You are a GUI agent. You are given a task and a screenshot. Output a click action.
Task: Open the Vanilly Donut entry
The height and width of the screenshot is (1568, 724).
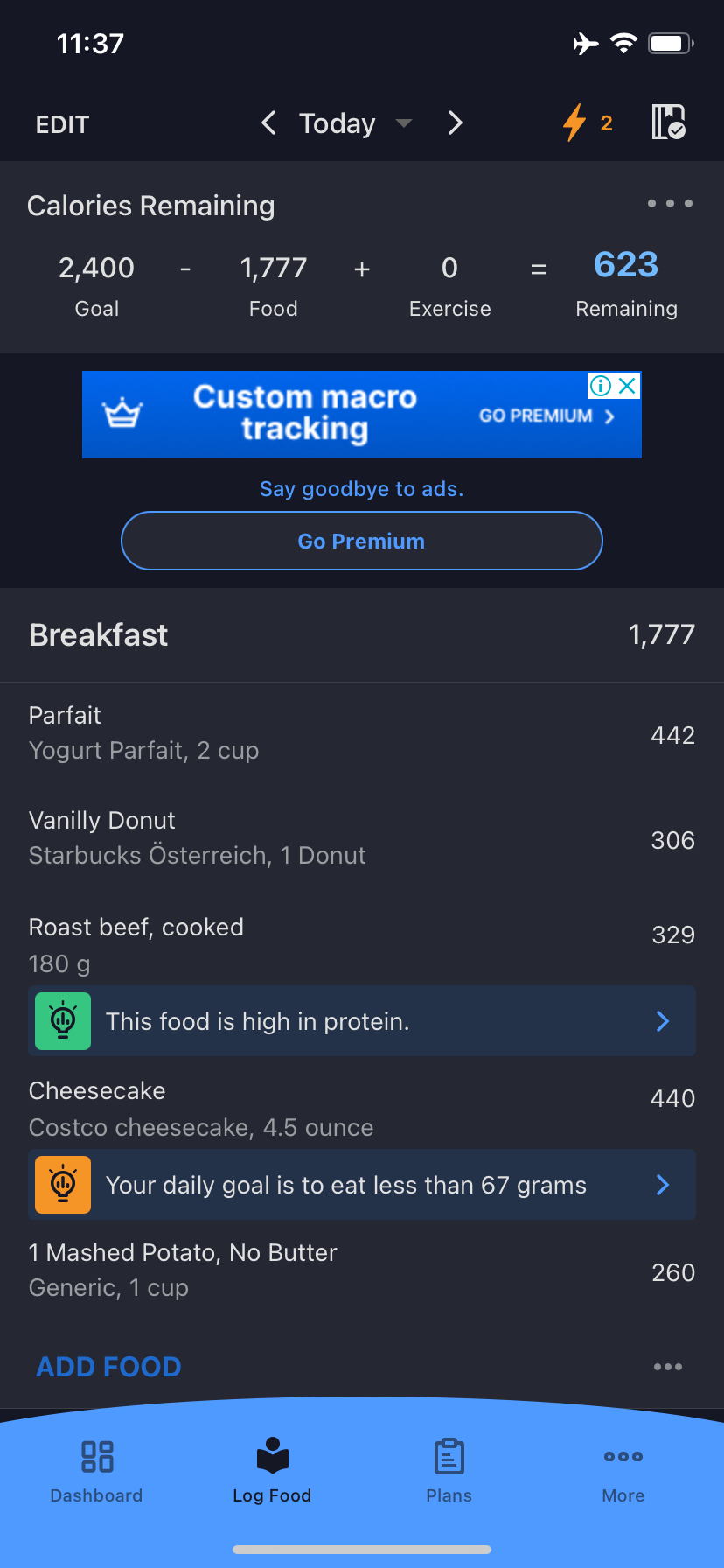coord(361,838)
